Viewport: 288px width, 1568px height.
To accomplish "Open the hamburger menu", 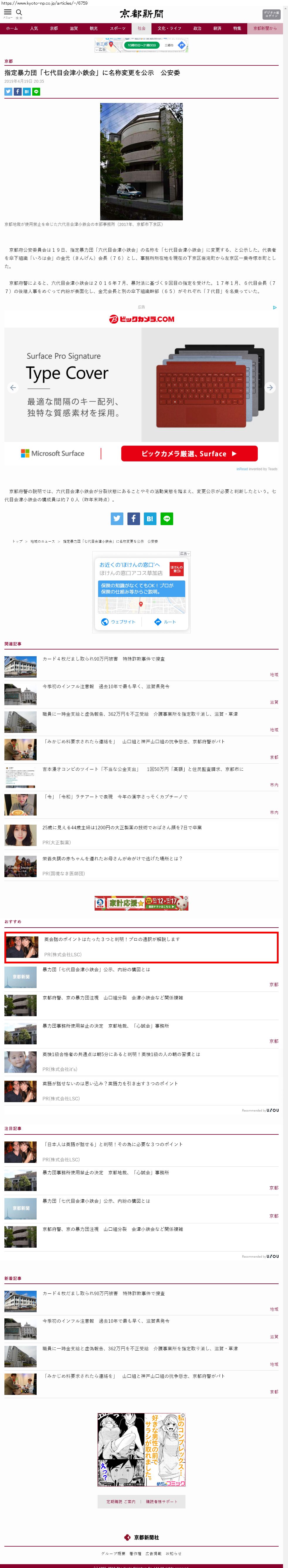I will point(8,12).
